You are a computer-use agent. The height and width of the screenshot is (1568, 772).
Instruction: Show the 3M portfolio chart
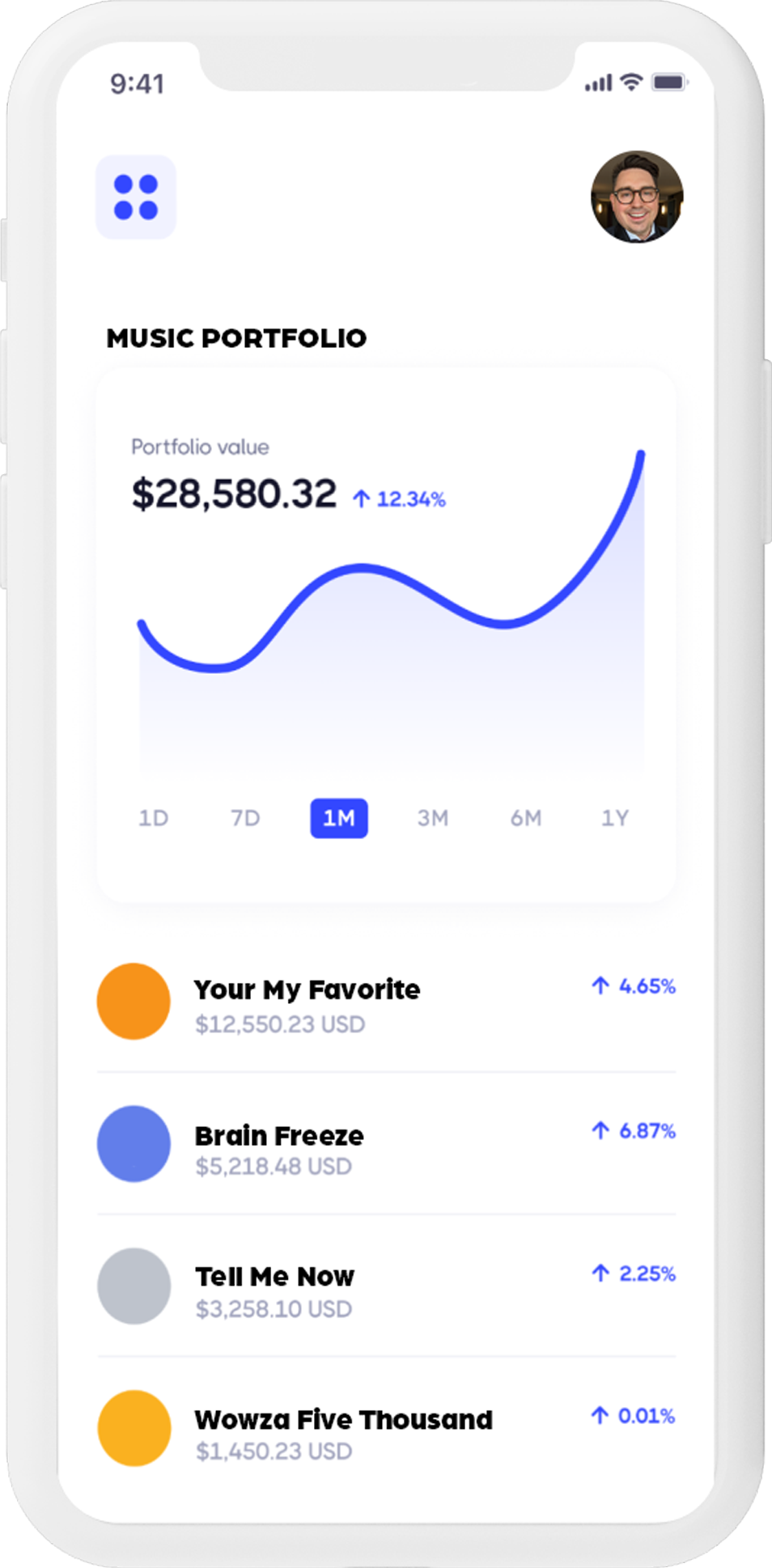[433, 818]
